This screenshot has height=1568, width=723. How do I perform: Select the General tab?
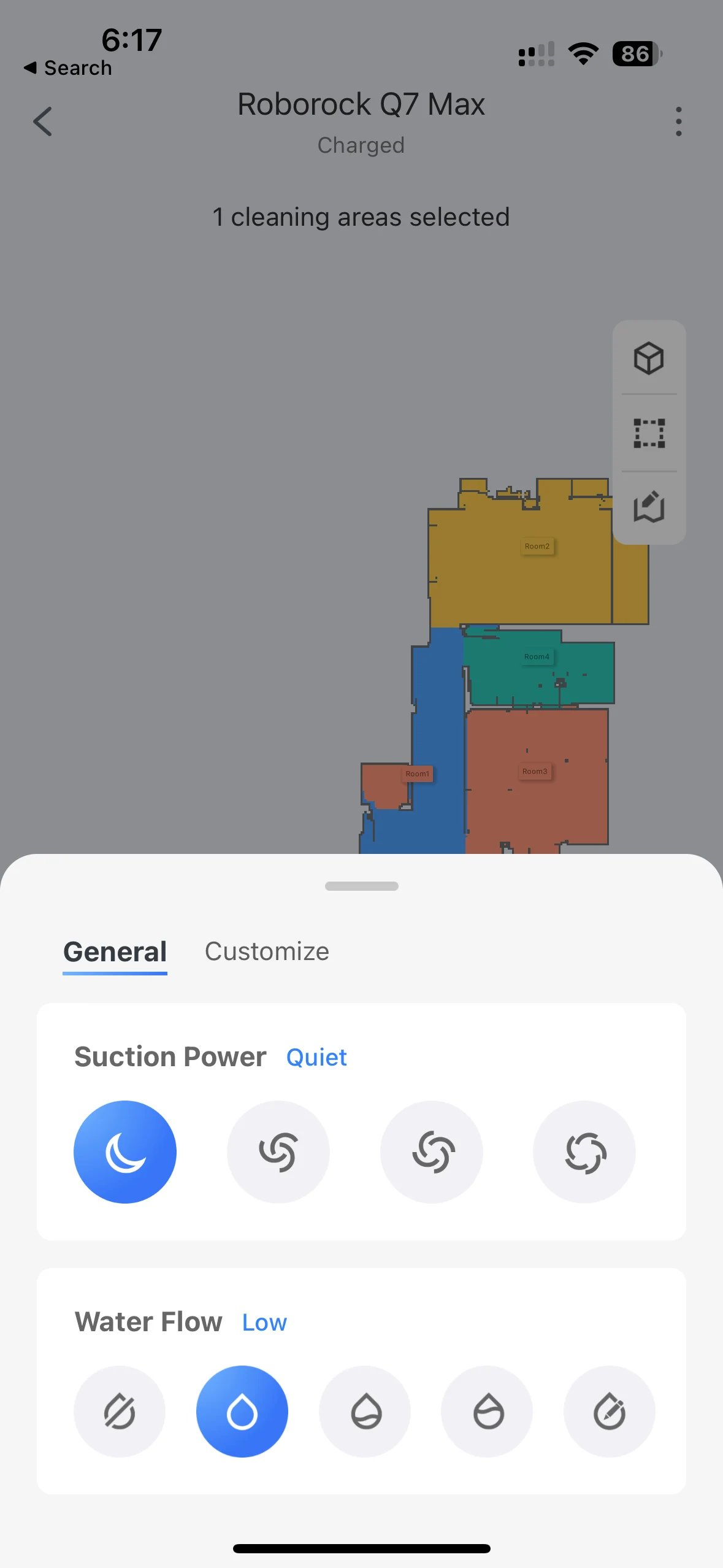115,951
